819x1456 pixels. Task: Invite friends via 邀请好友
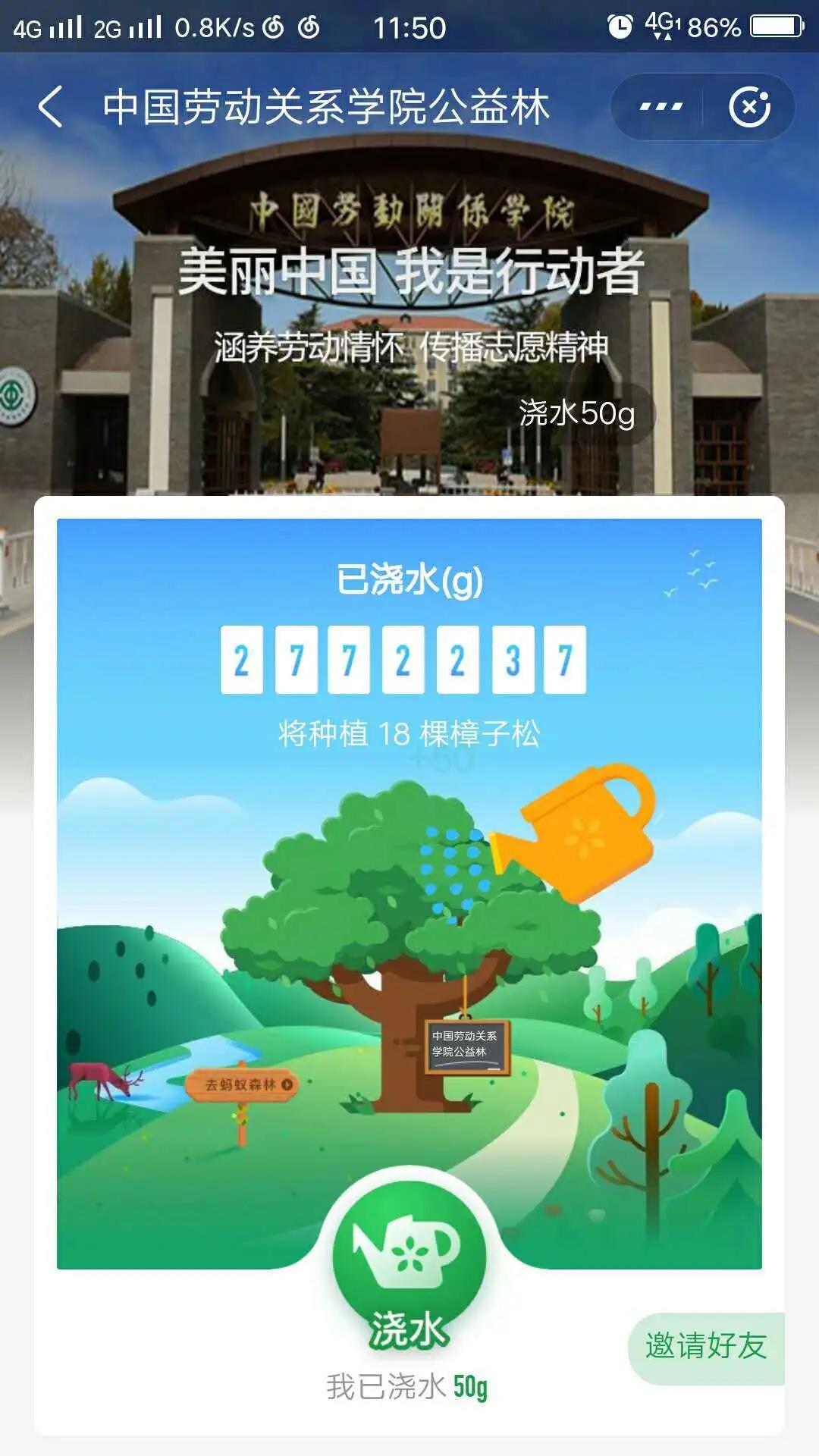point(706,1346)
